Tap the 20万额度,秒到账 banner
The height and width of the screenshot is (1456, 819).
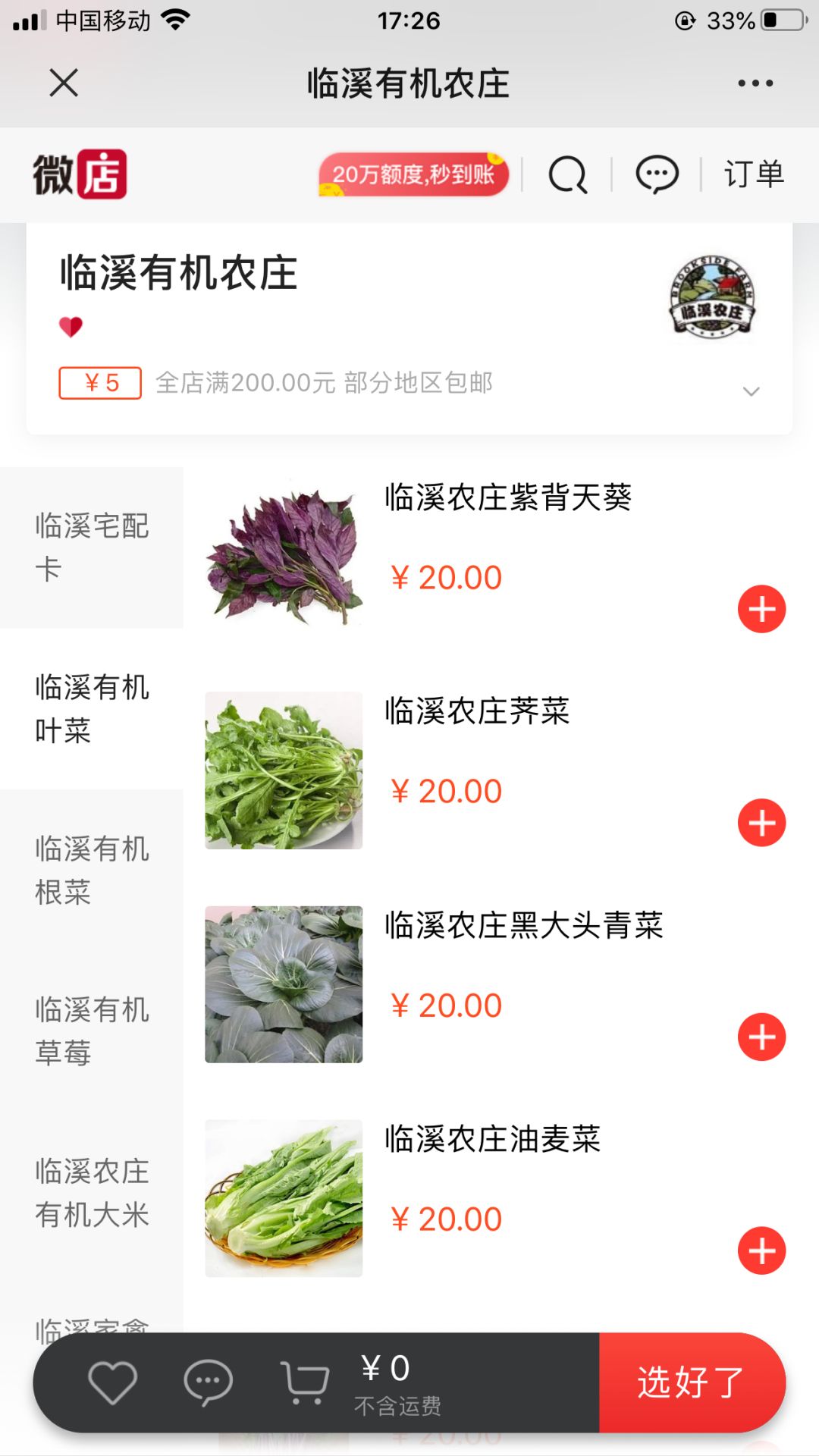[x=413, y=174]
